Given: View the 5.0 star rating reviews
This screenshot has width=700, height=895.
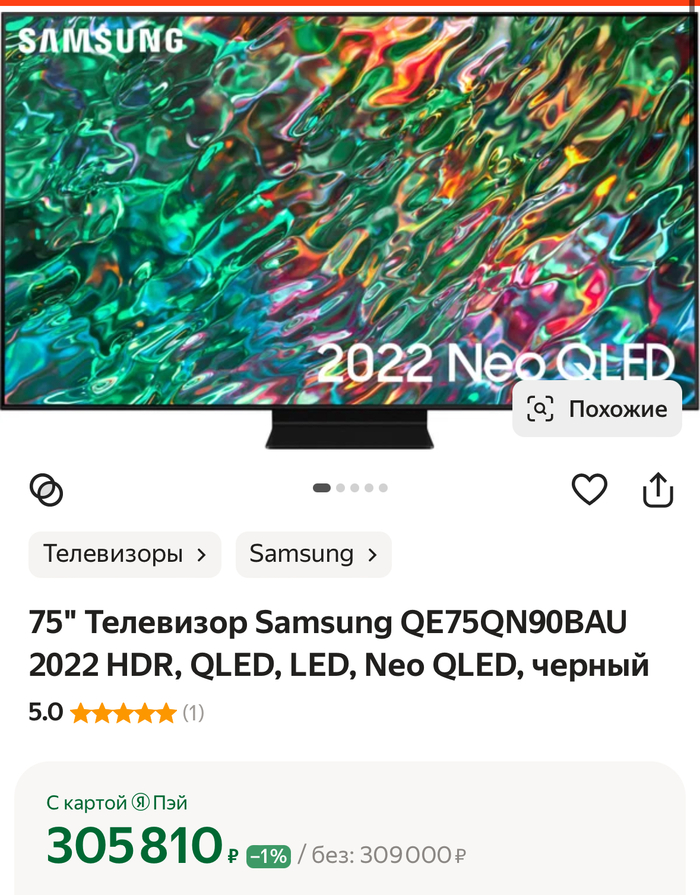Looking at the screenshot, I should click(116, 713).
